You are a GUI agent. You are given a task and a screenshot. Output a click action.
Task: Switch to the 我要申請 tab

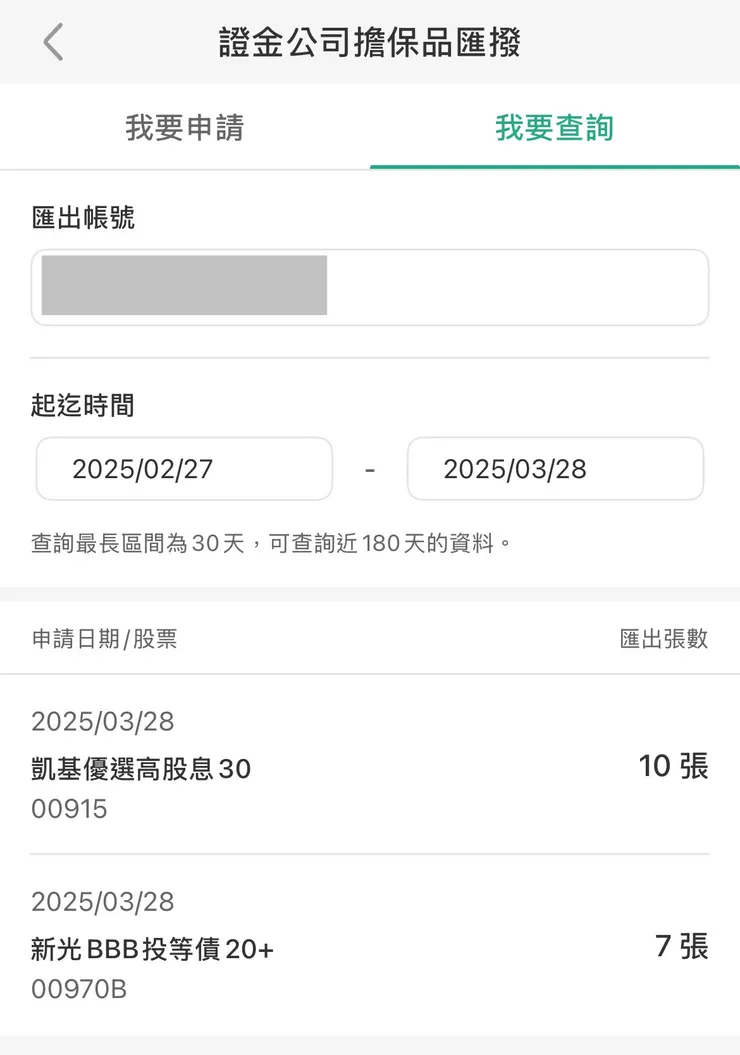coord(185,127)
